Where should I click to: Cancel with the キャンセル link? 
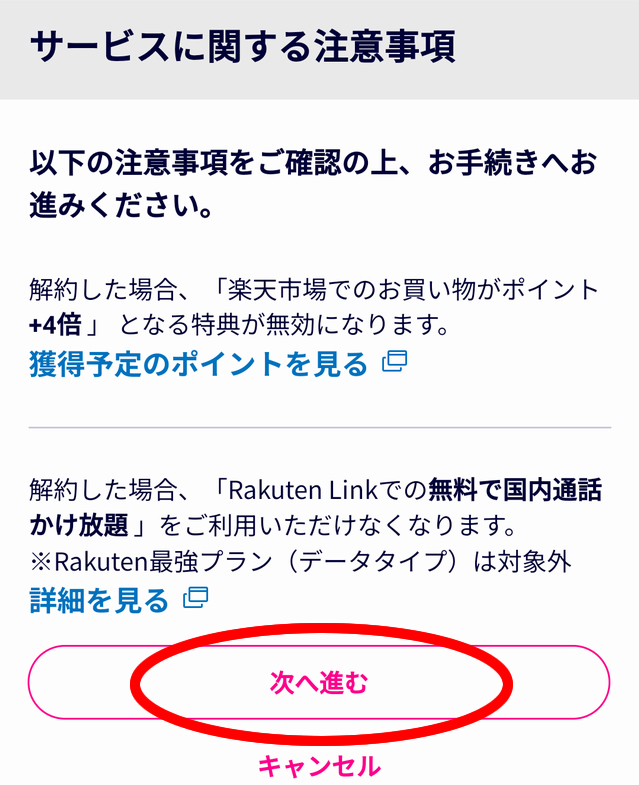tap(319, 766)
